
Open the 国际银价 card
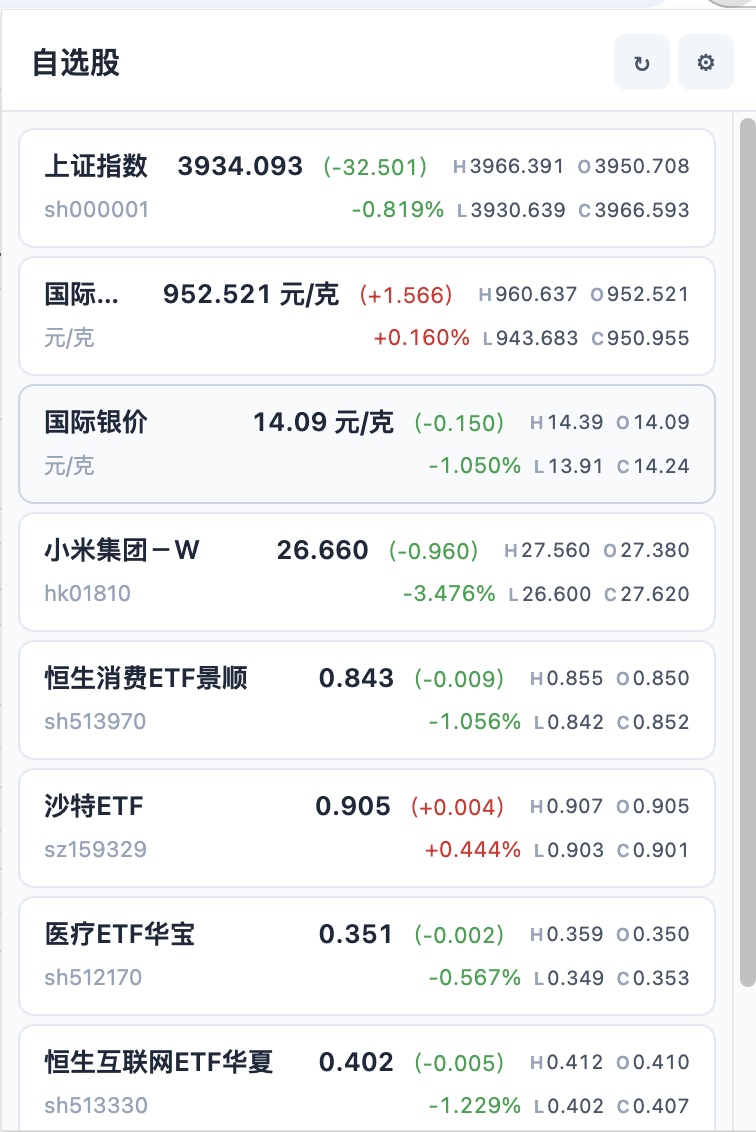(367, 444)
